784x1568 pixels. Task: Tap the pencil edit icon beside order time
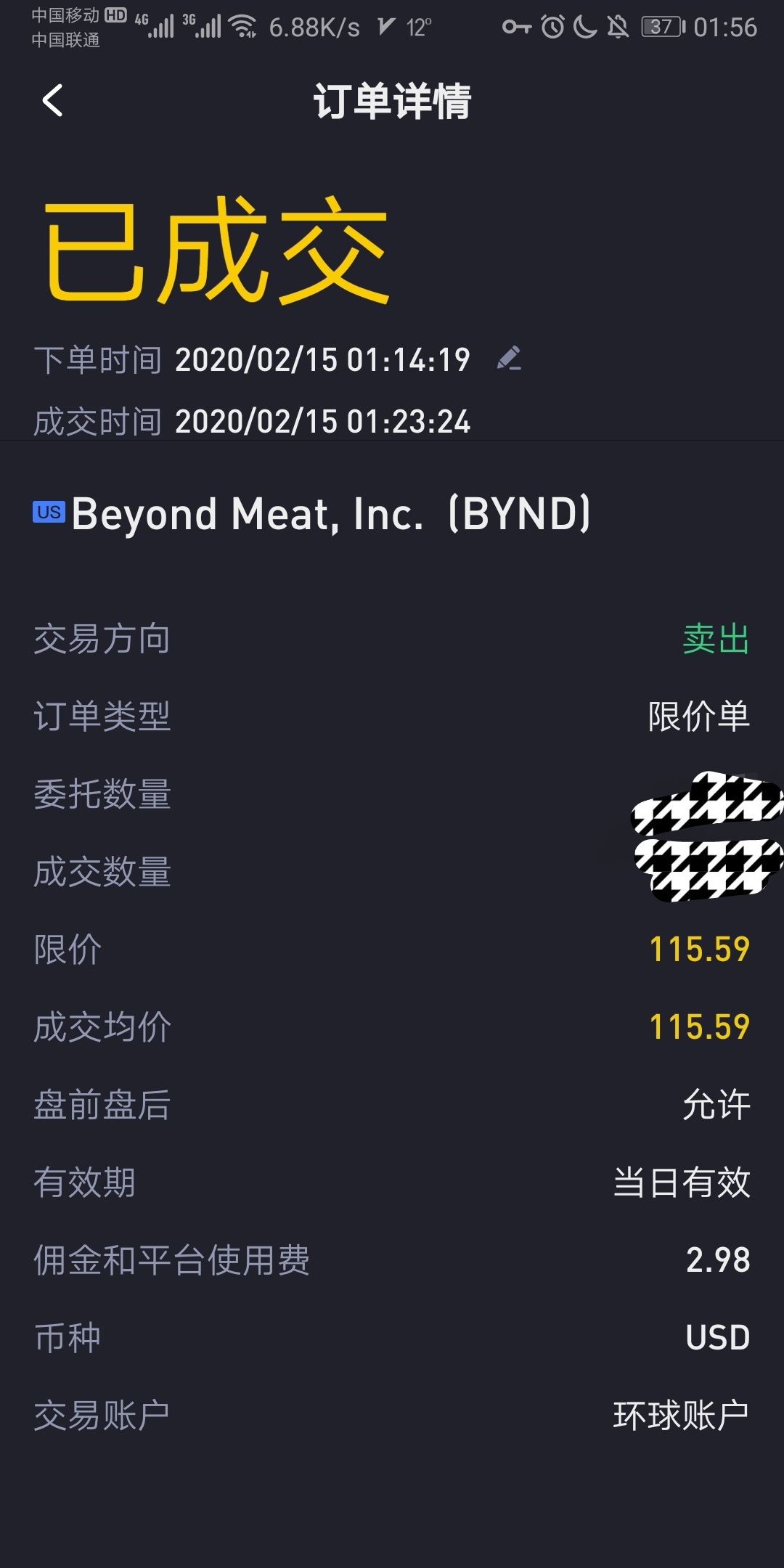[x=509, y=359]
